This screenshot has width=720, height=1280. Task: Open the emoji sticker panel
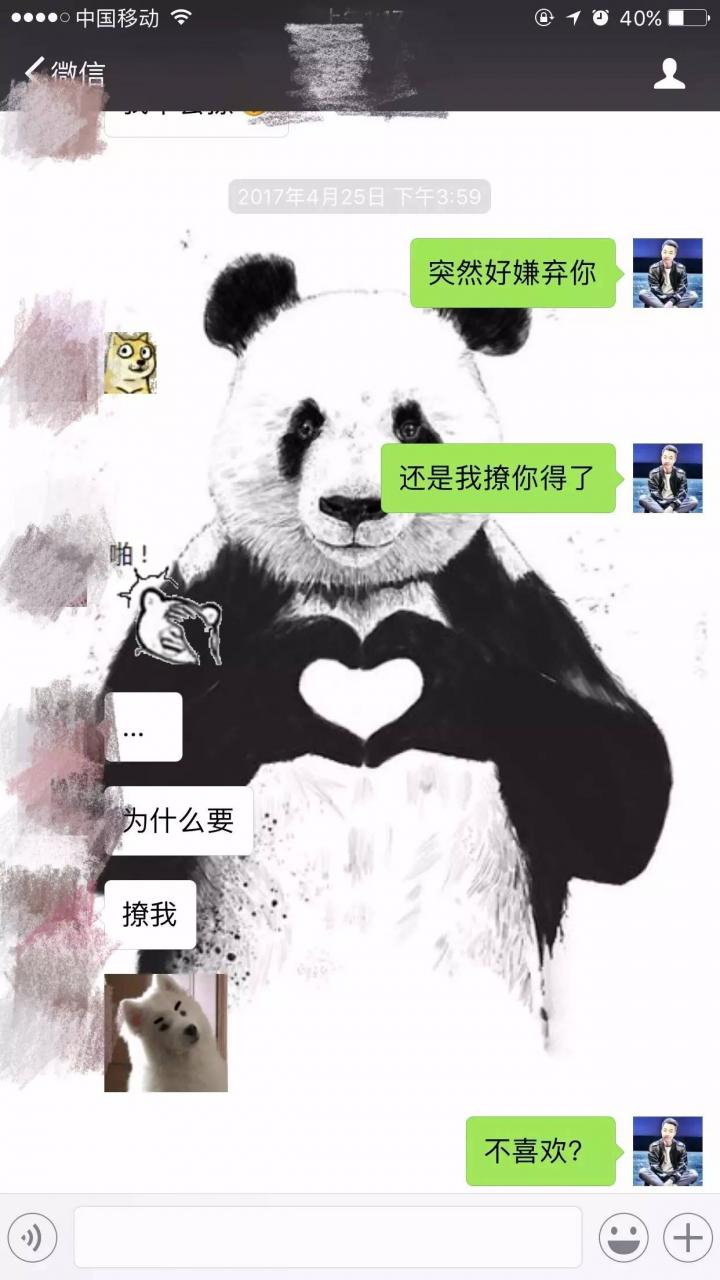[x=623, y=1238]
